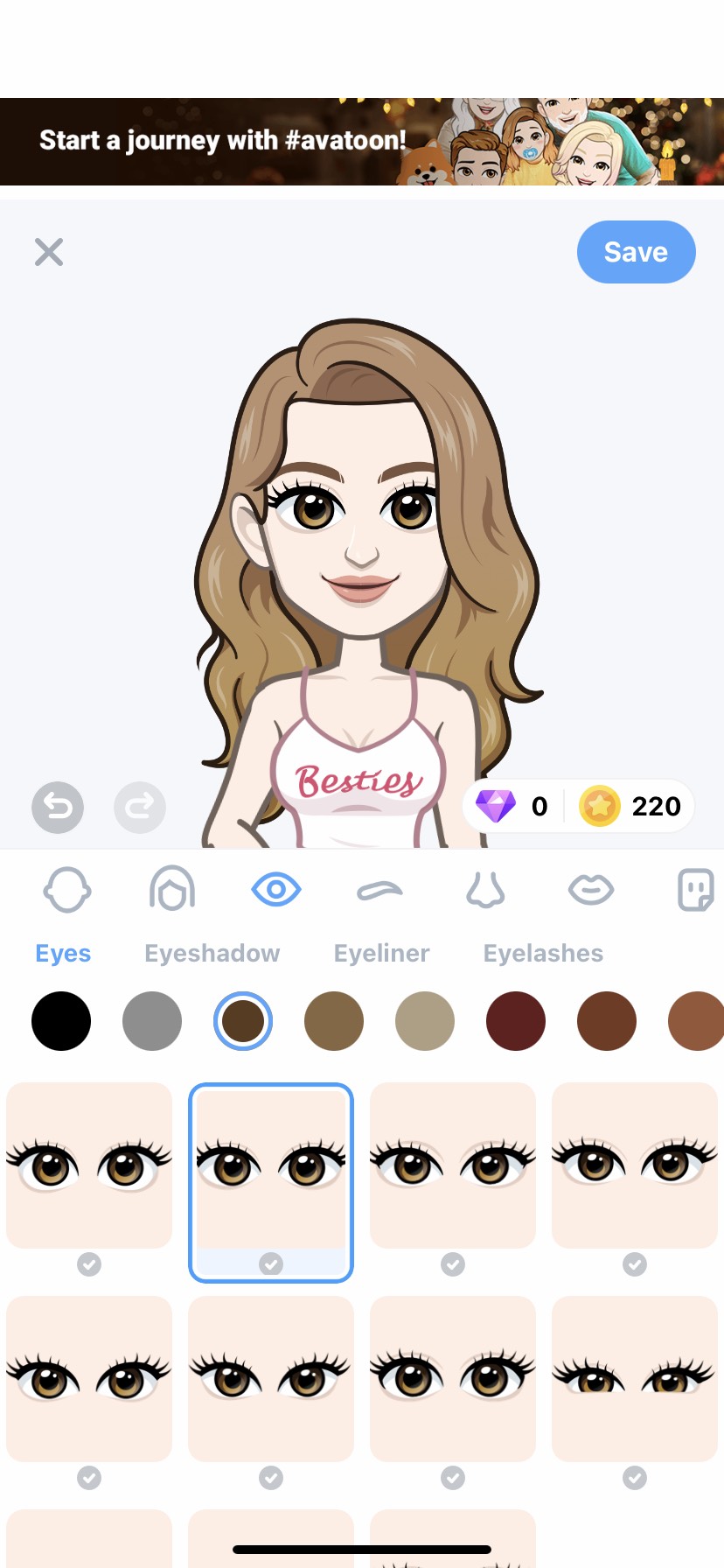Close the avatar editor with the X
724x1568 pixels.
tap(49, 252)
